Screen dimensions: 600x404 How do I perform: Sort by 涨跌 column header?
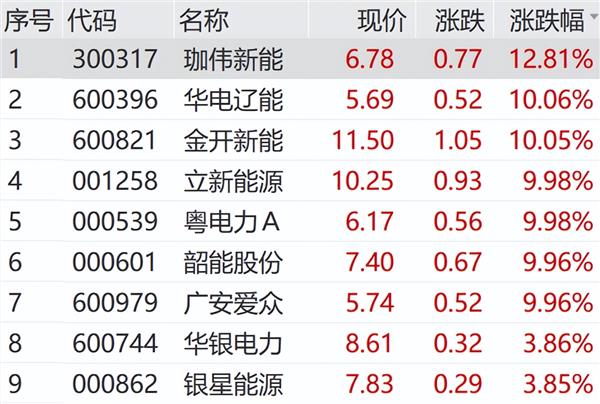[x=460, y=18]
